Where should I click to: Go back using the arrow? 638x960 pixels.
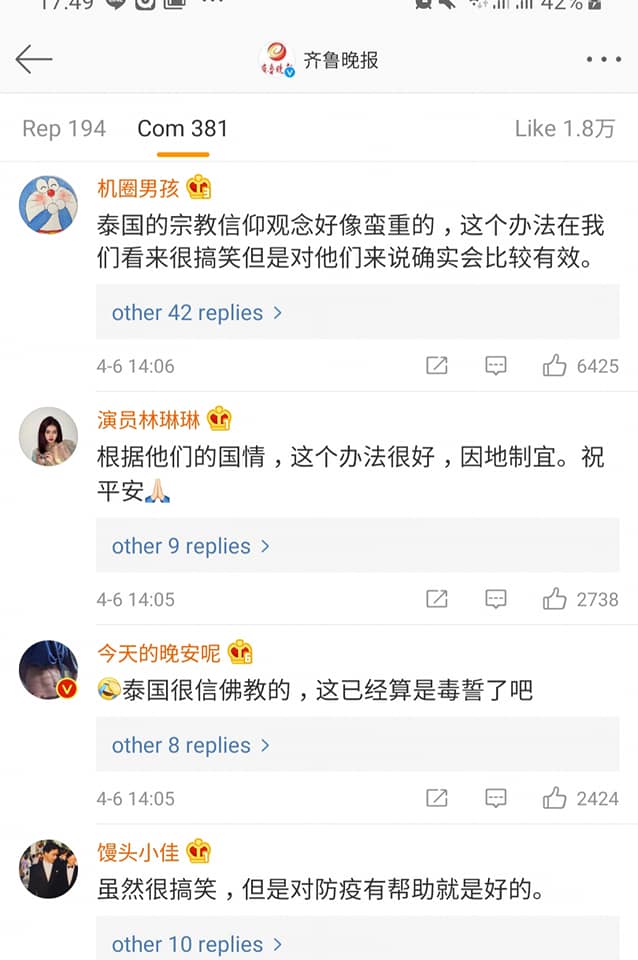pyautogui.click(x=33, y=60)
